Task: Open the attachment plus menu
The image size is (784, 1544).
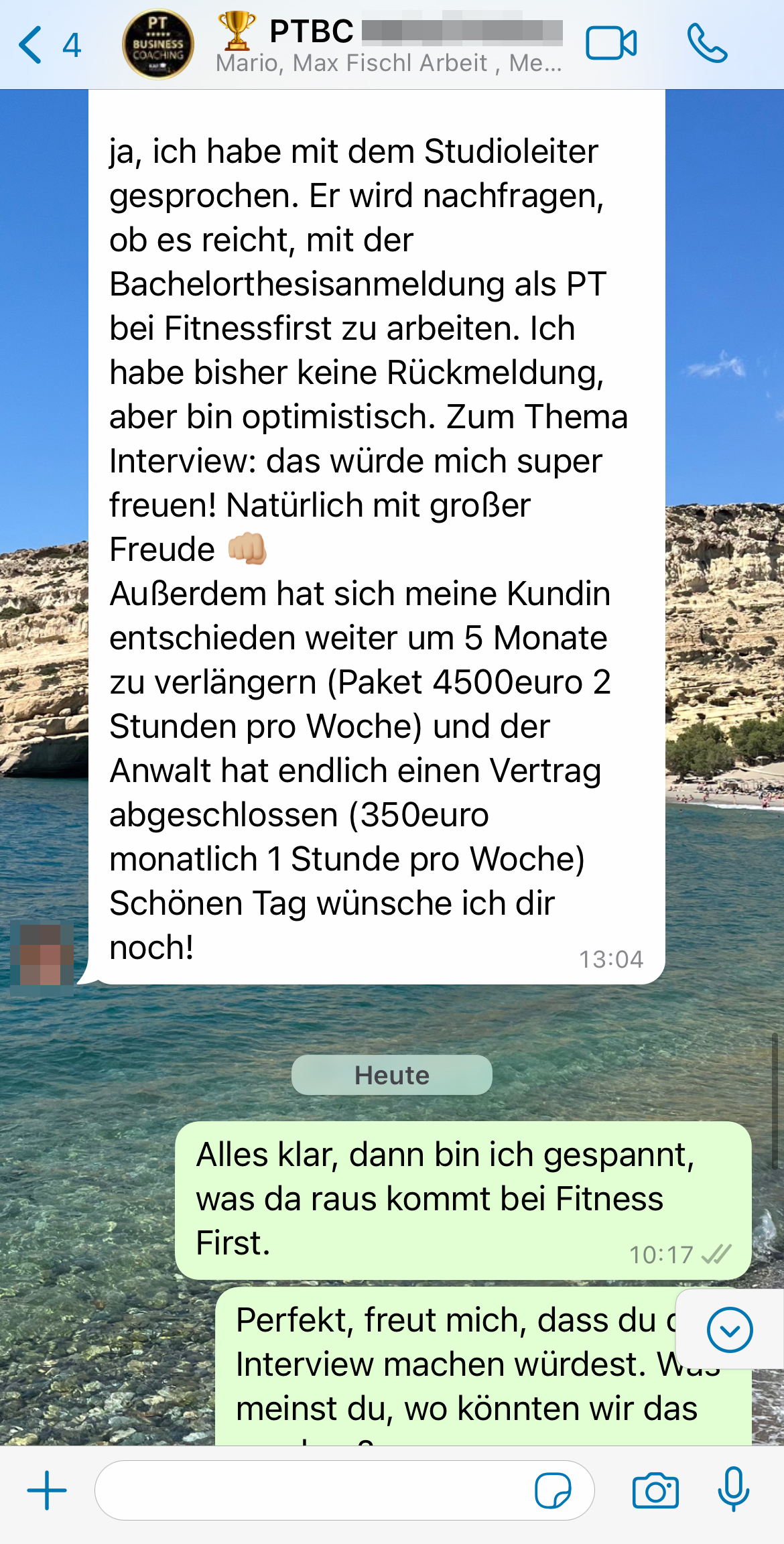Action: [x=47, y=1491]
